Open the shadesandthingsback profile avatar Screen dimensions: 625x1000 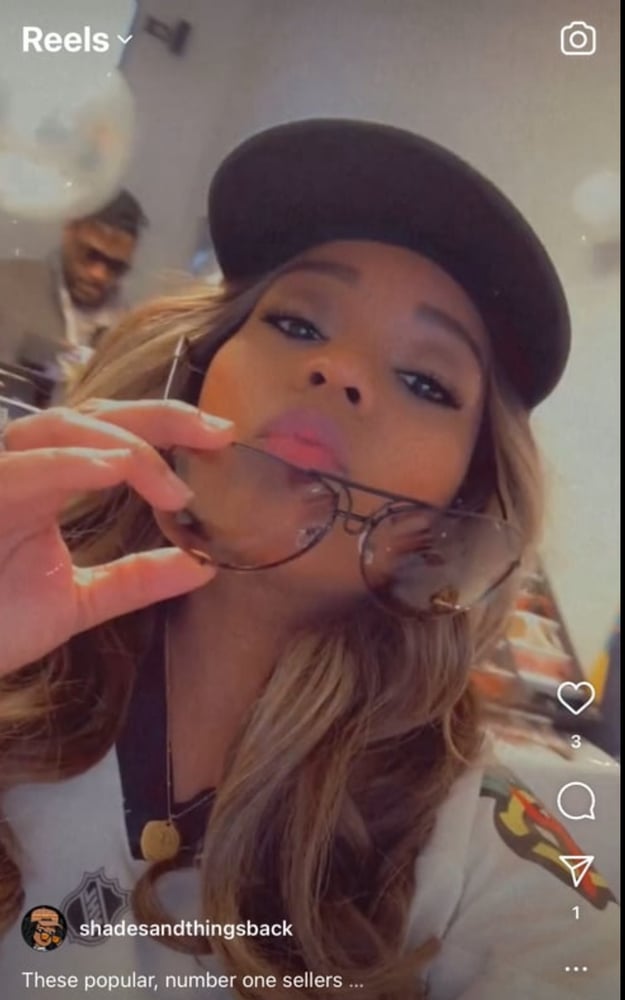(44, 928)
